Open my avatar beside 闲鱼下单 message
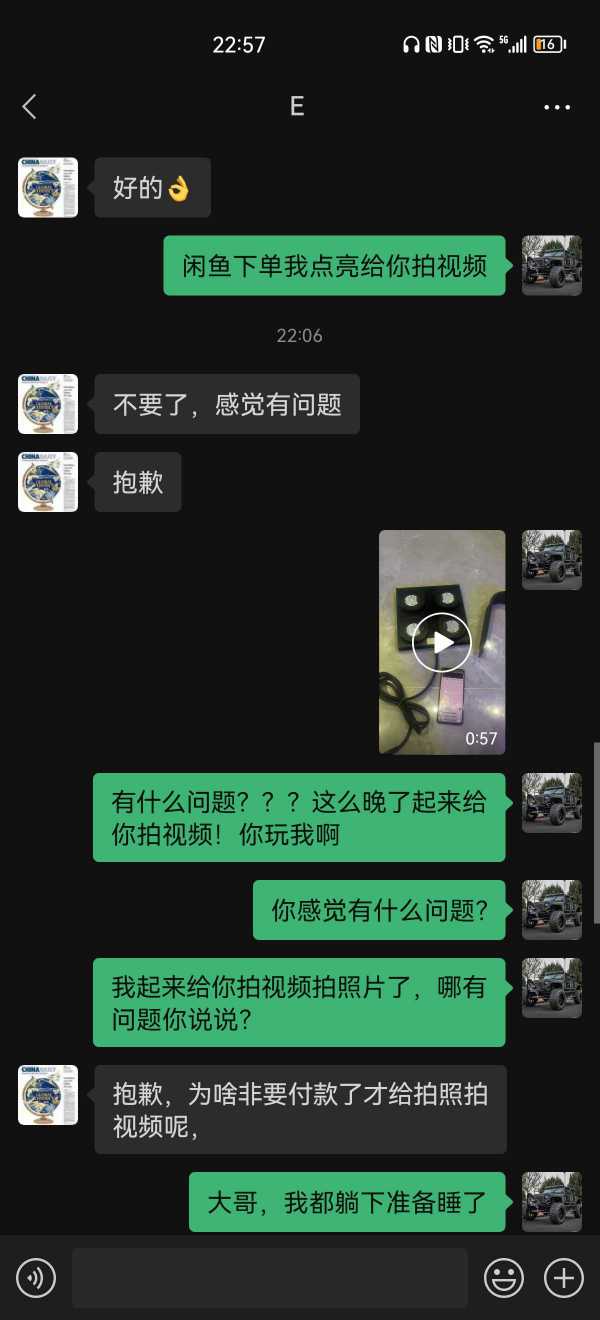This screenshot has height=1320, width=600. tap(551, 265)
